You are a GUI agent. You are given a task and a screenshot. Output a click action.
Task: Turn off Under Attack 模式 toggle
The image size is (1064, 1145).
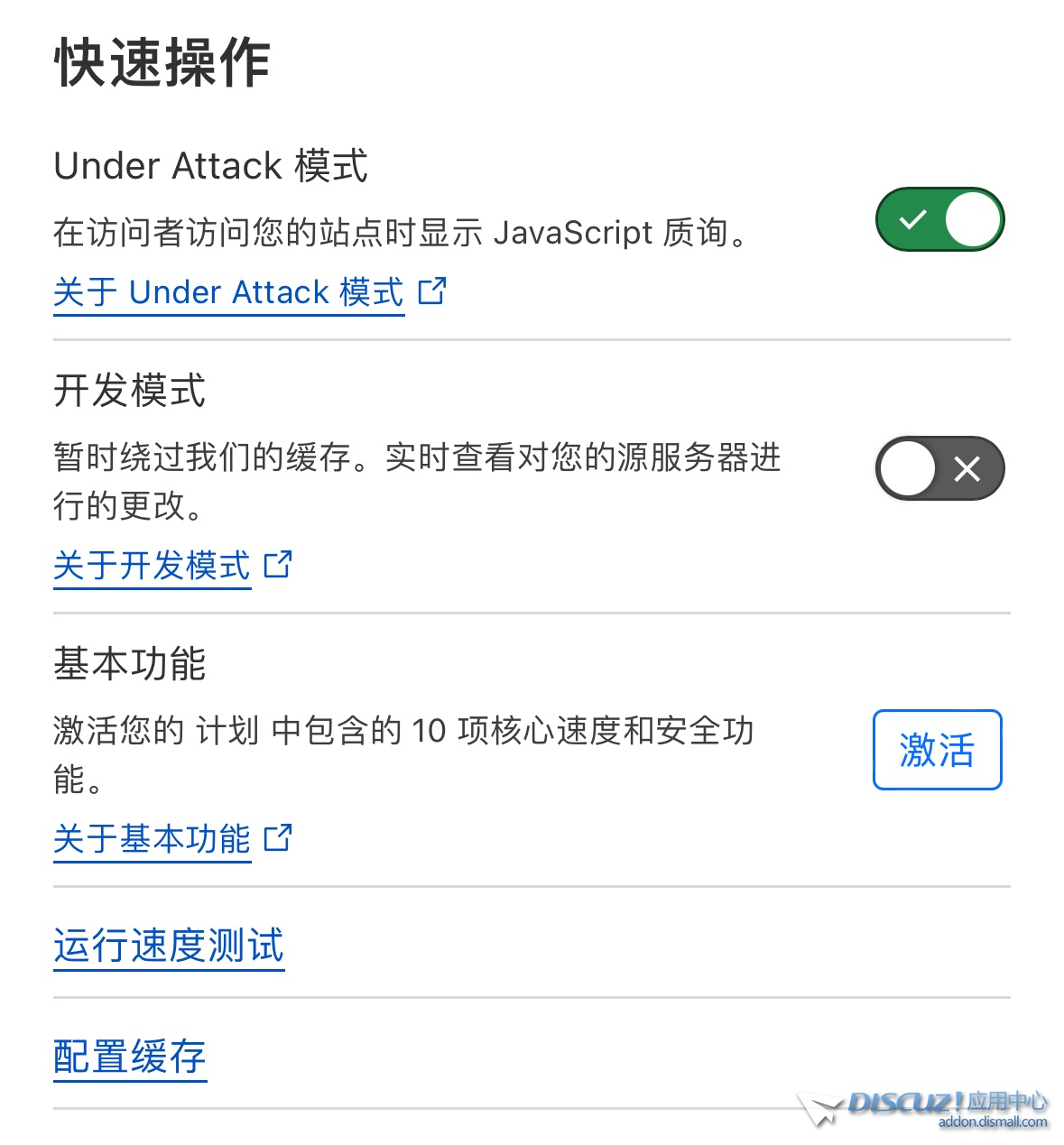point(939,219)
